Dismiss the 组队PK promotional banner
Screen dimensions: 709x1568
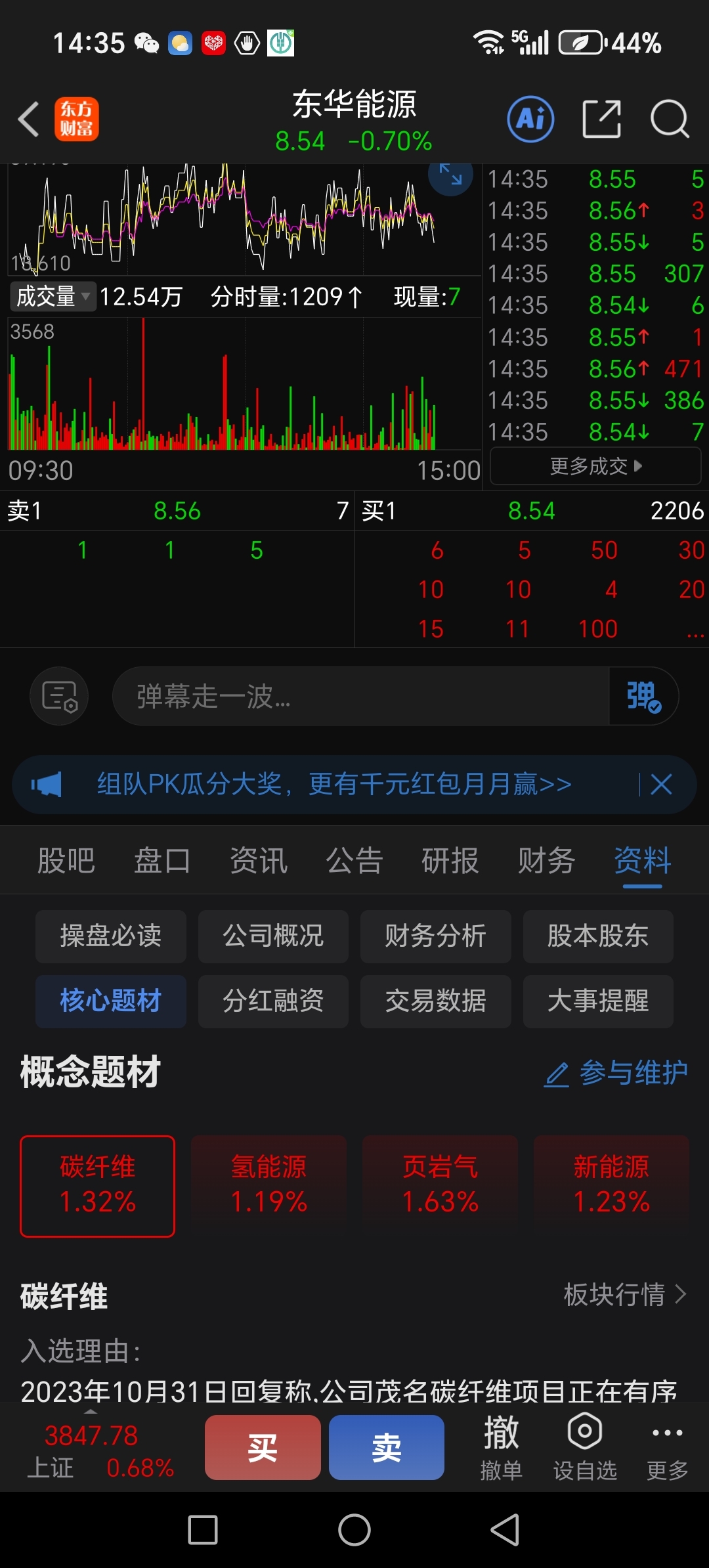point(661,784)
